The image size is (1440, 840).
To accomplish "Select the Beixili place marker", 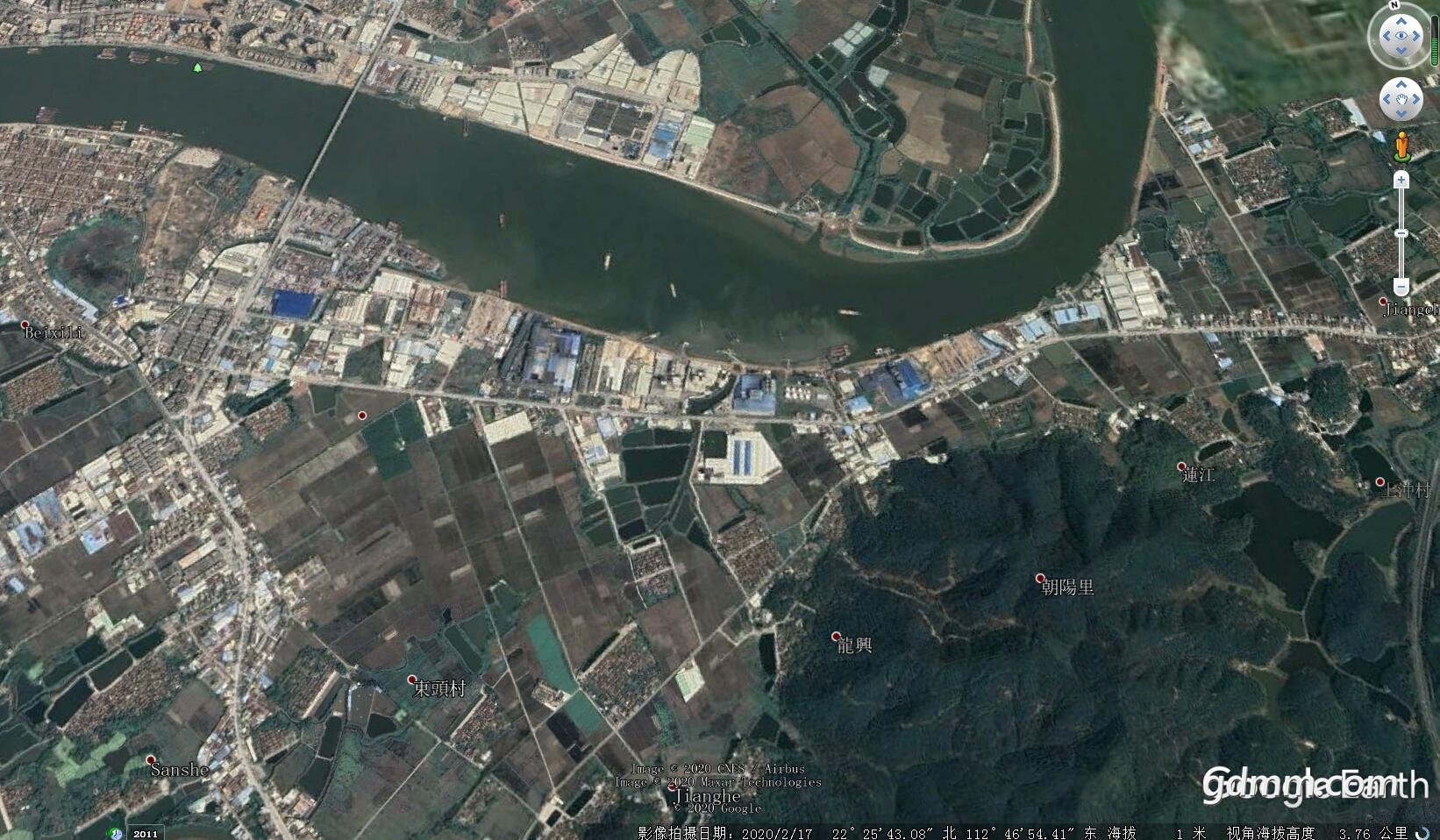I will coord(25,324).
